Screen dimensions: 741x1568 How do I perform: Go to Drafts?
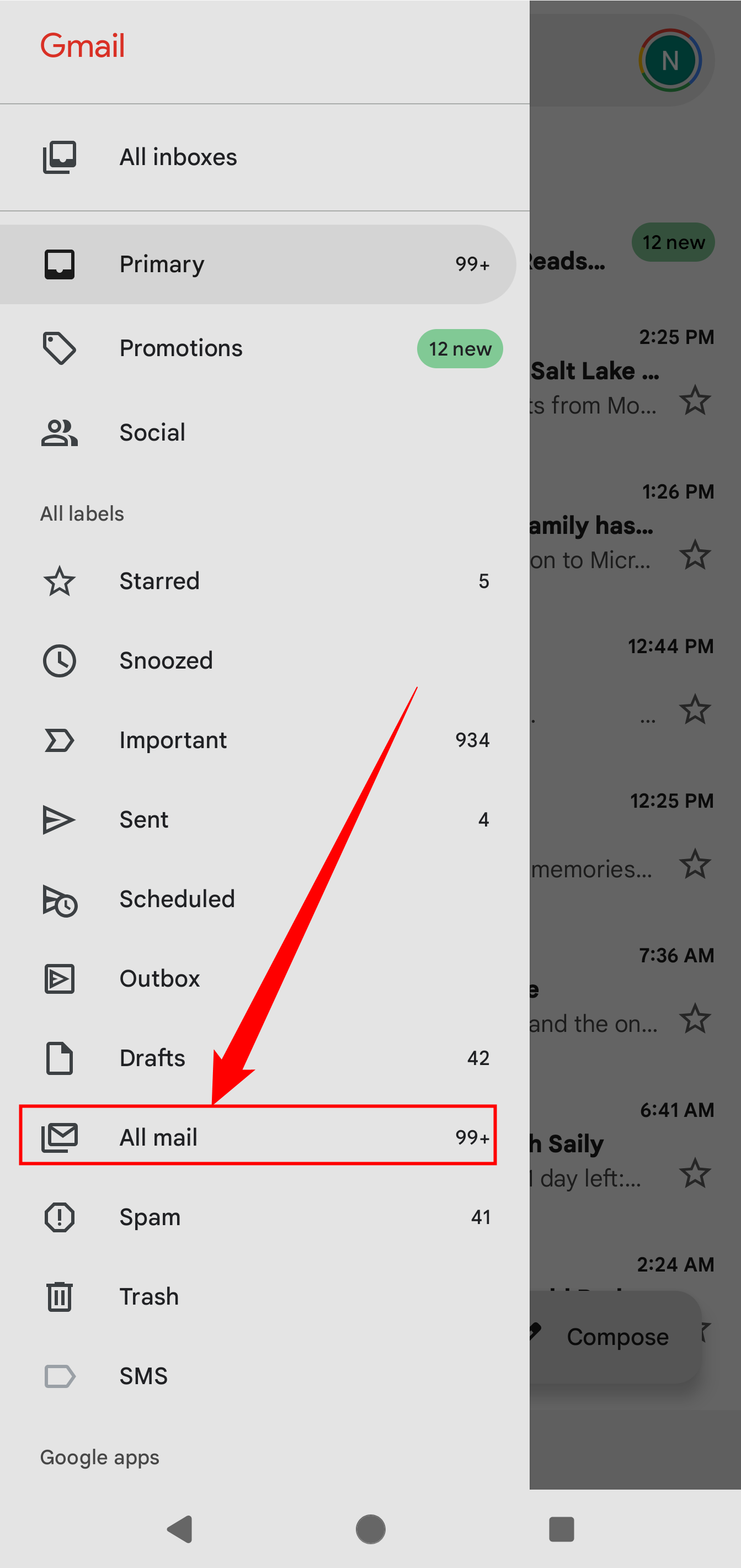tap(152, 1058)
